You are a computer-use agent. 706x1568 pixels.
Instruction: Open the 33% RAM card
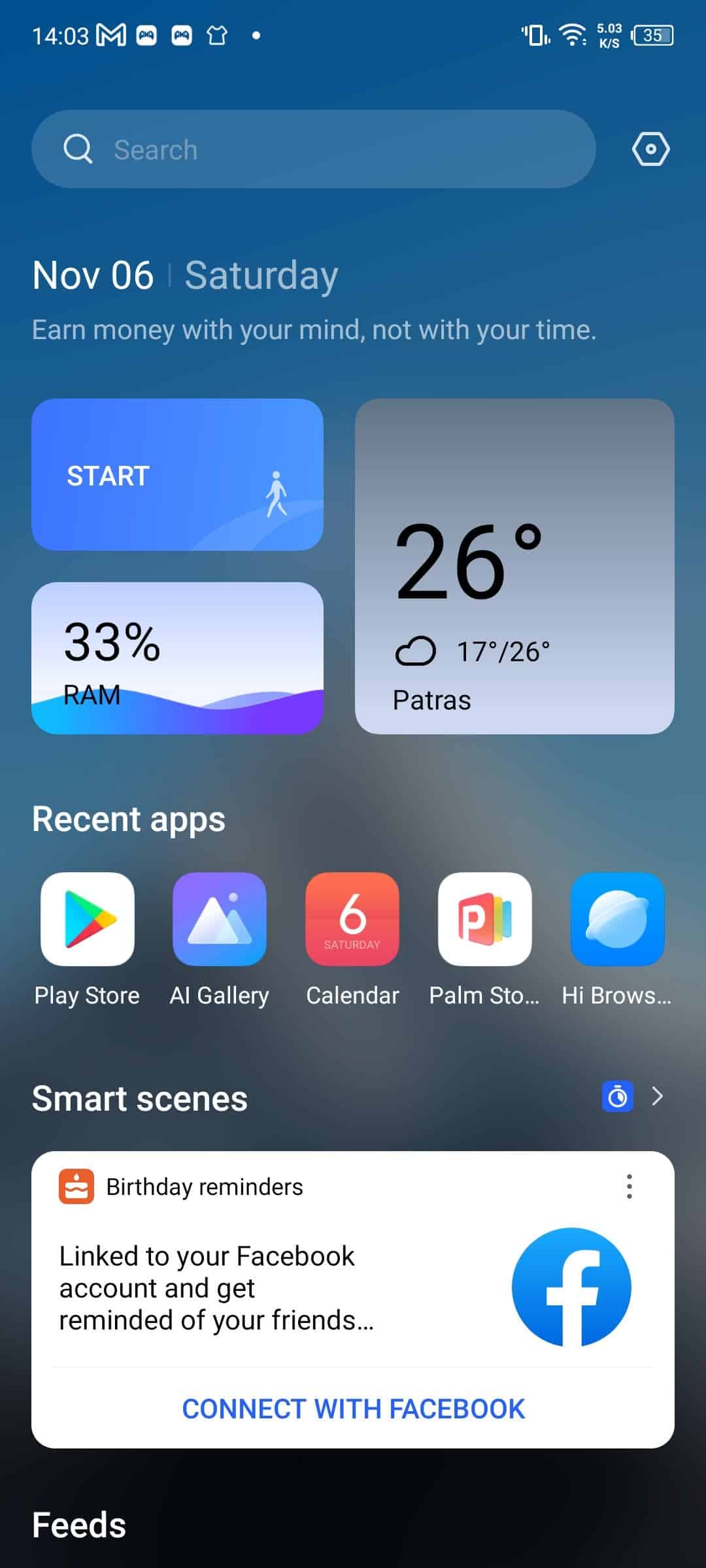click(x=177, y=658)
